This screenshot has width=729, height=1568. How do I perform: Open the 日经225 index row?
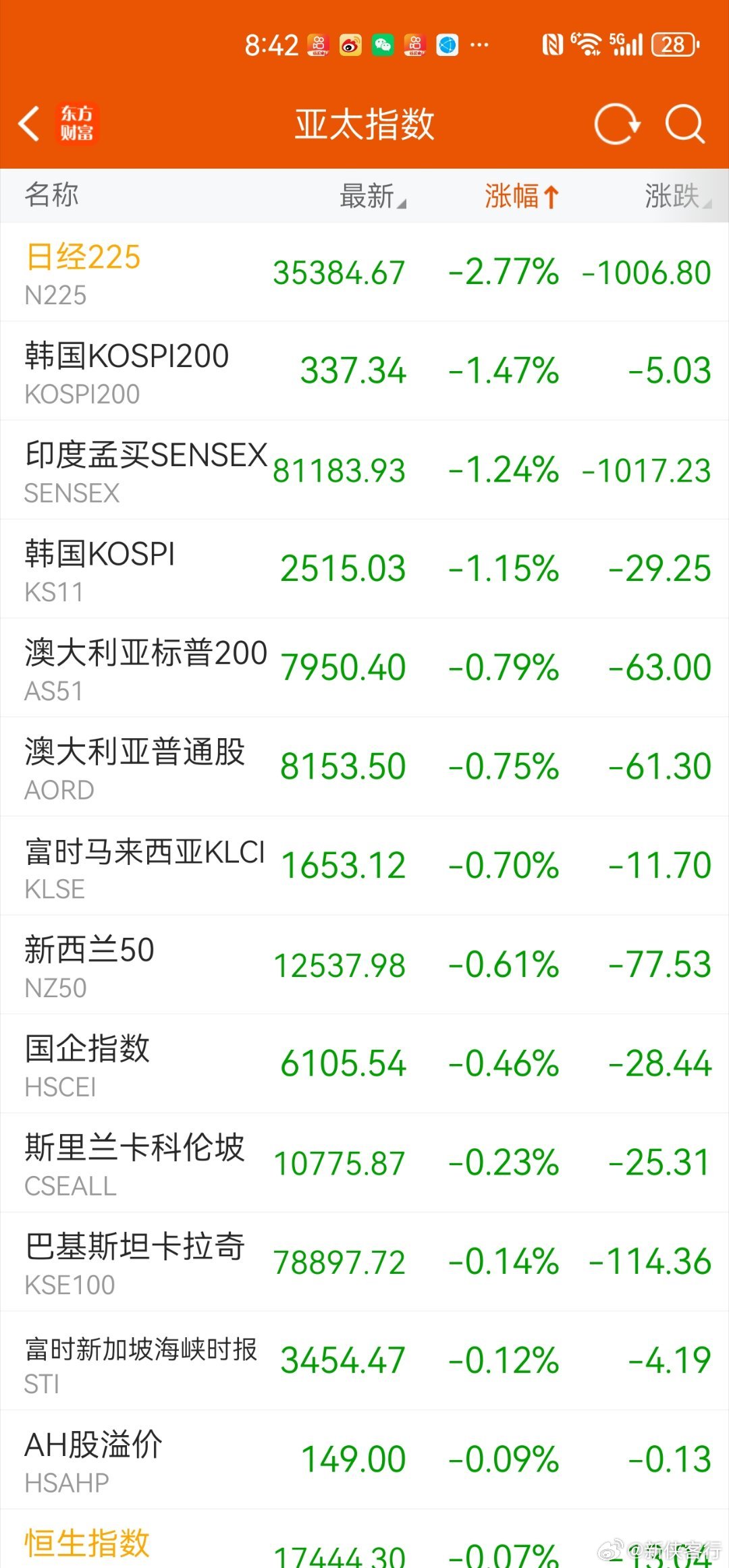point(364,273)
